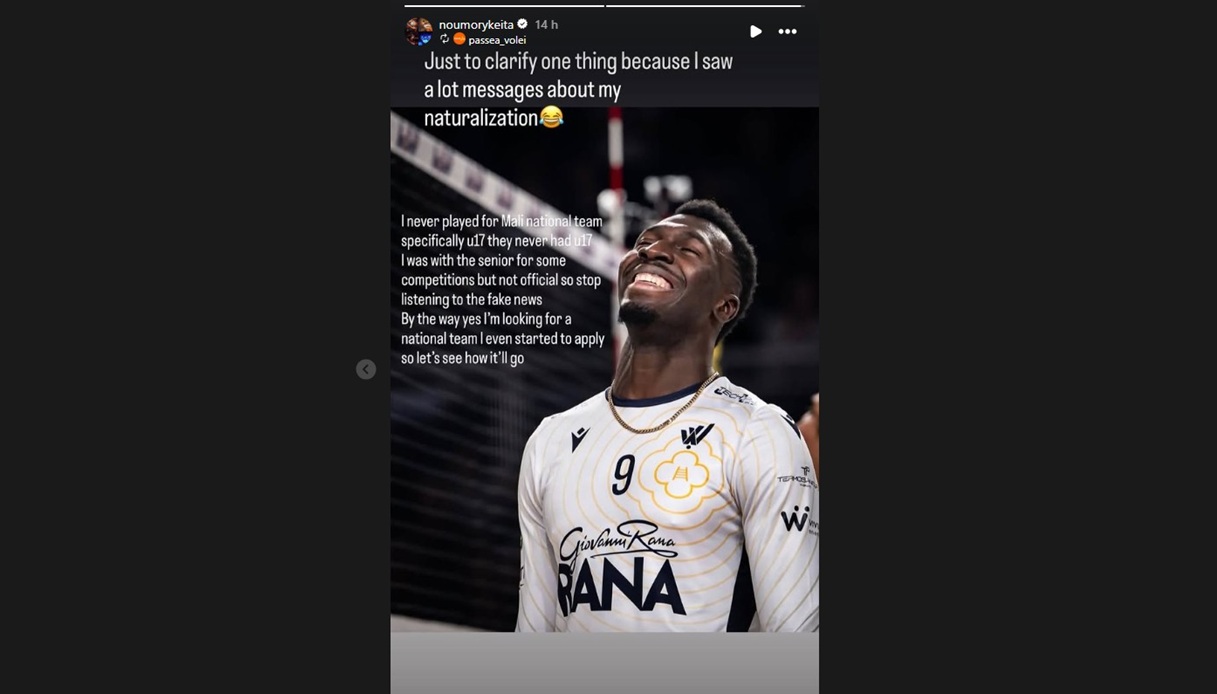Open the passea_volei reposted account
Screen dimensions: 1217x694
(x=496, y=40)
